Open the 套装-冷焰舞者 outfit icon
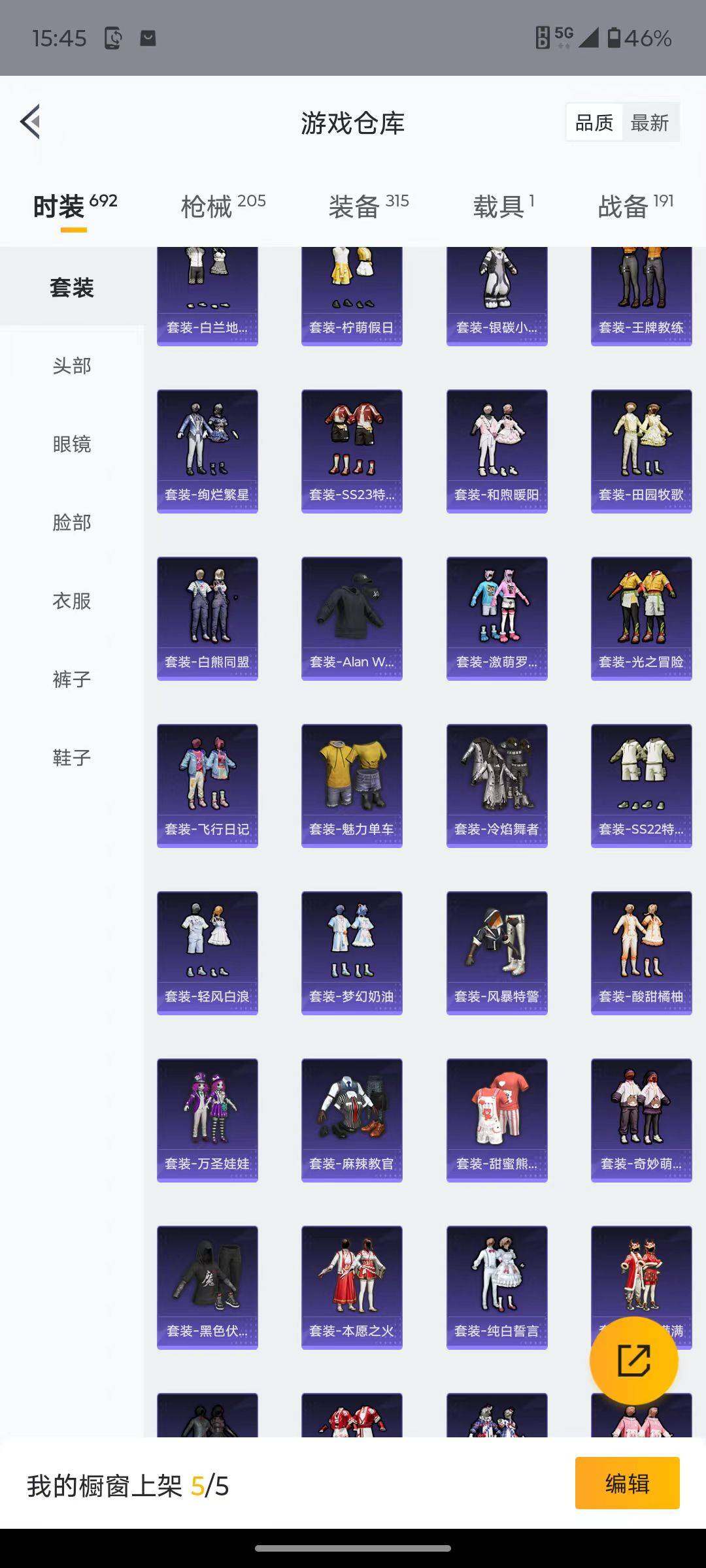The height and width of the screenshot is (1568, 706). click(x=496, y=784)
